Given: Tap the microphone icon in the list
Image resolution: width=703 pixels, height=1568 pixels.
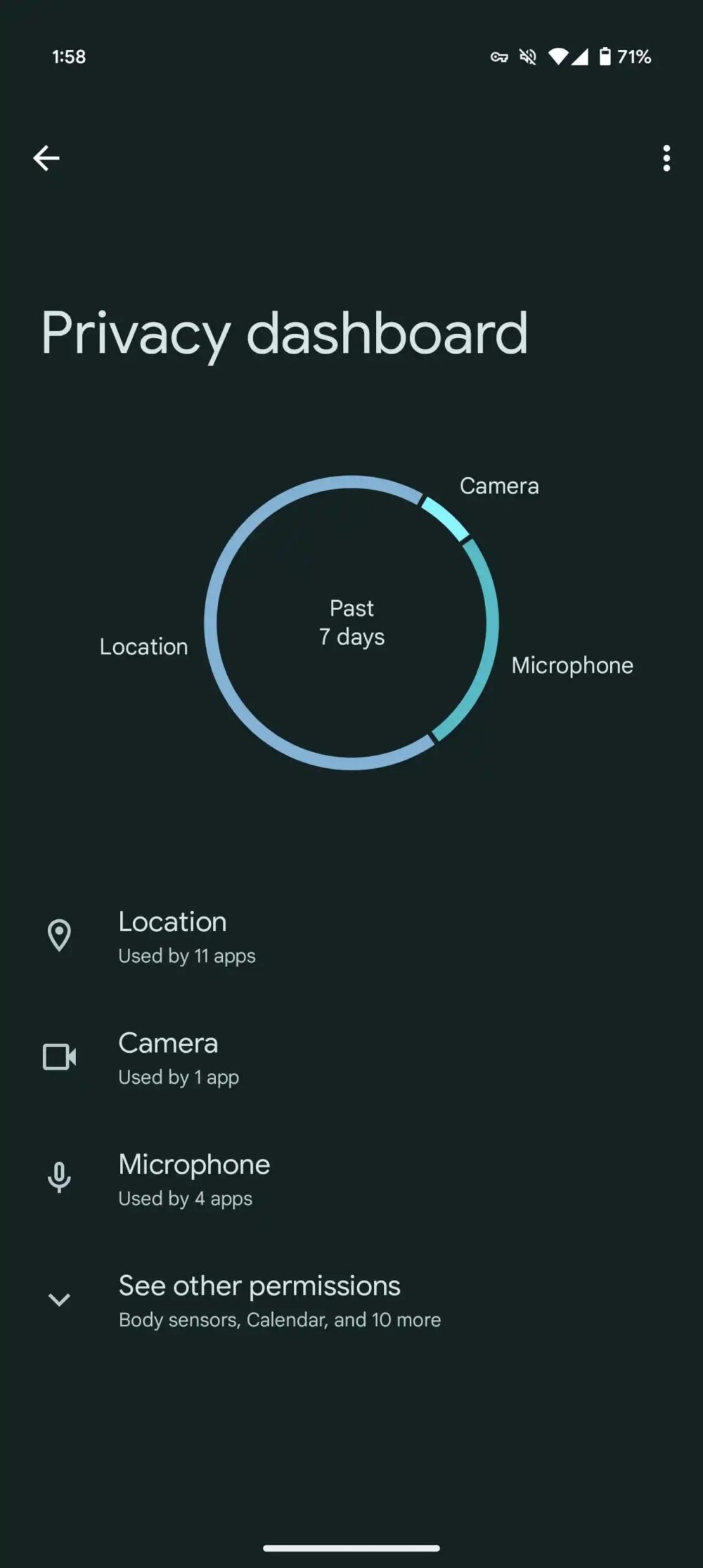Looking at the screenshot, I should coord(59,1179).
